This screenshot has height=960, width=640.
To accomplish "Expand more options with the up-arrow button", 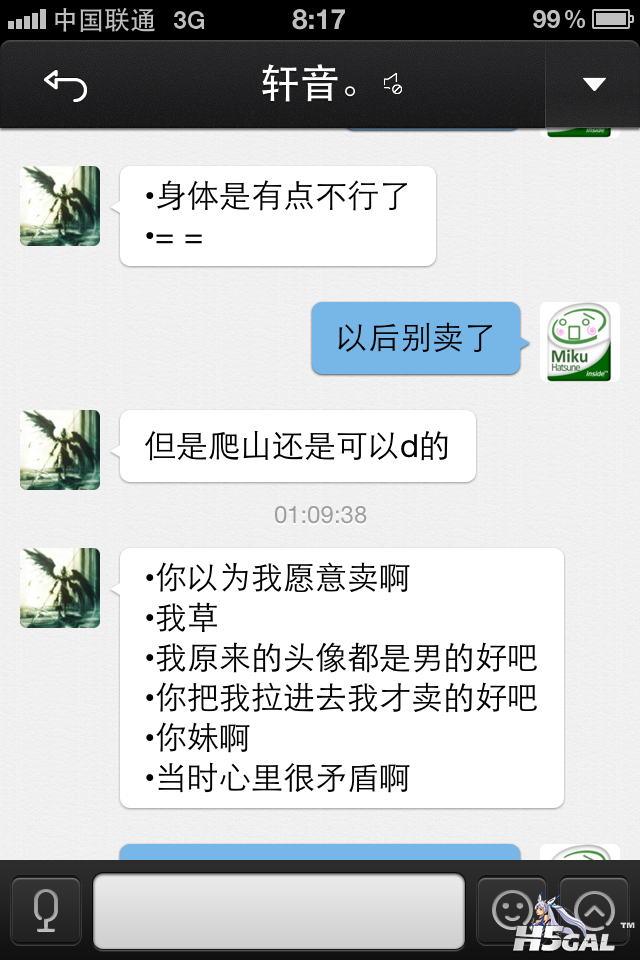I will coord(594,910).
